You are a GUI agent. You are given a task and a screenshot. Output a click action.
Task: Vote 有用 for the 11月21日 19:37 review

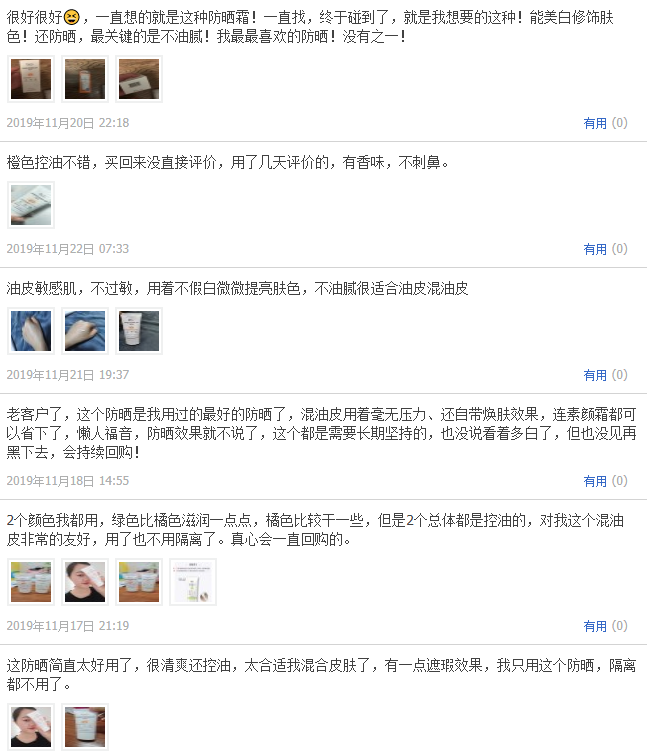pos(595,375)
